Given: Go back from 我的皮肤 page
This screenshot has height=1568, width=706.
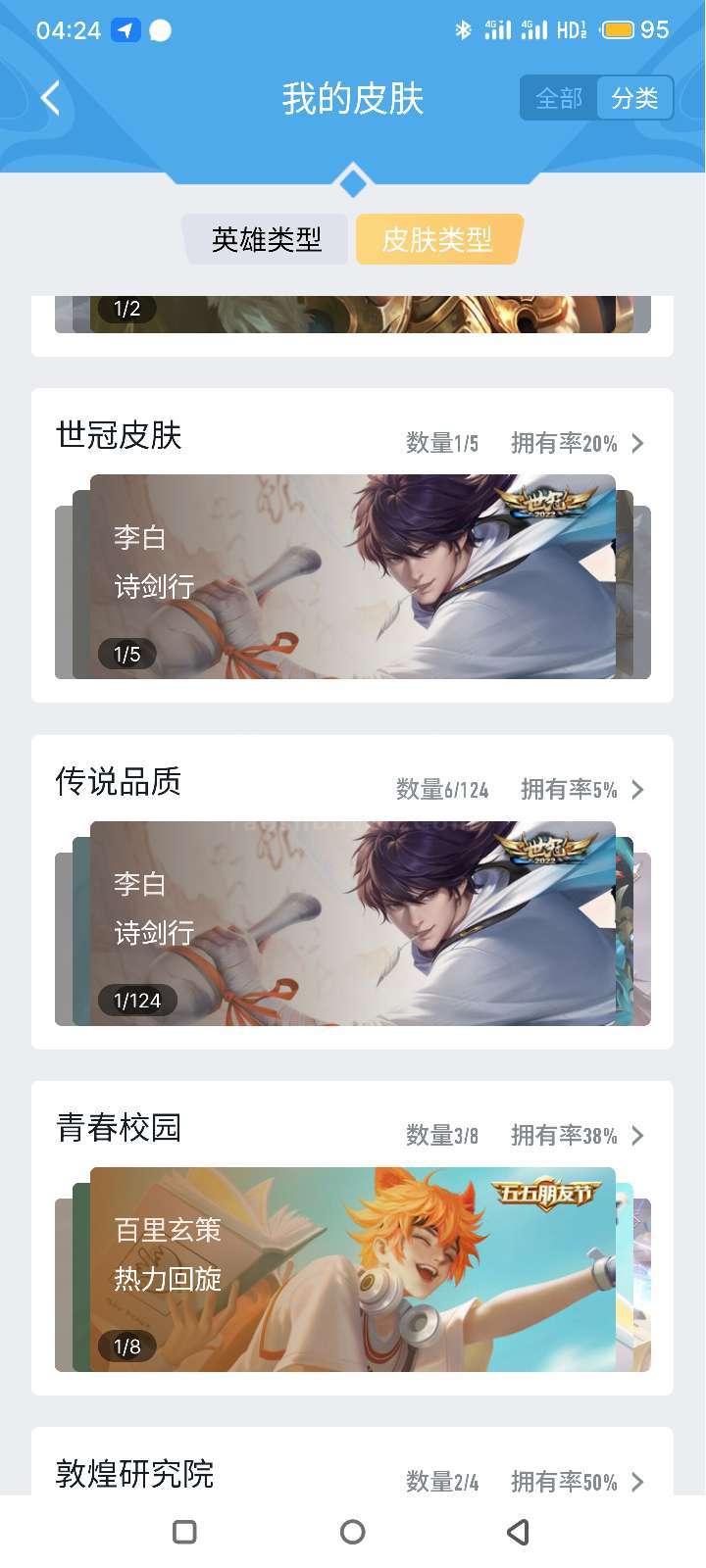Looking at the screenshot, I should (51, 98).
